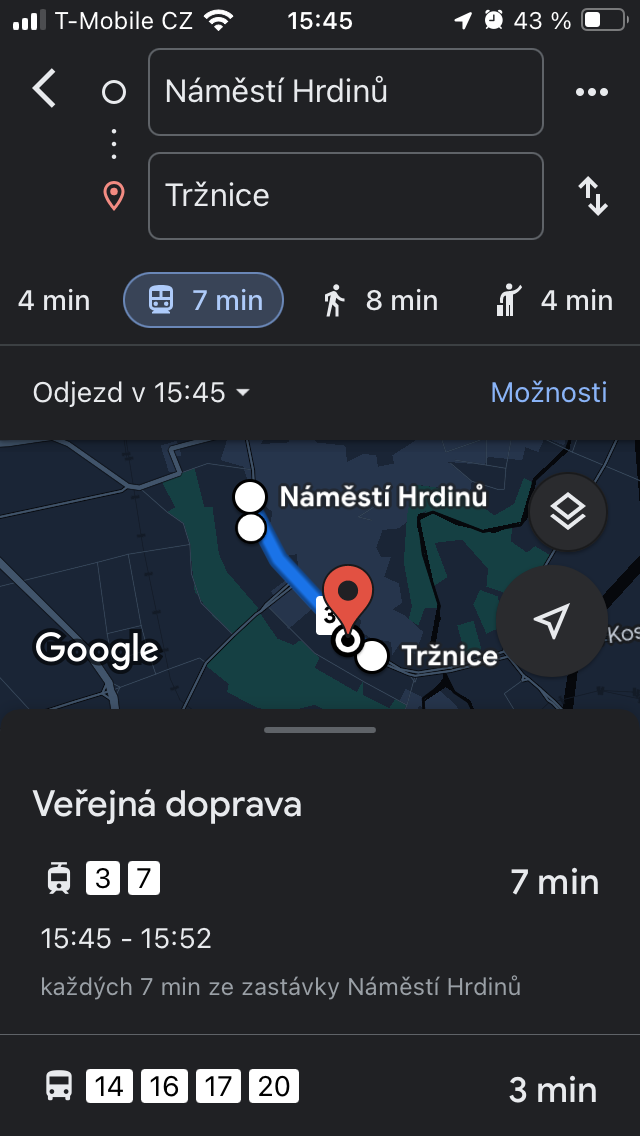Swap start and destination points

(x=593, y=196)
